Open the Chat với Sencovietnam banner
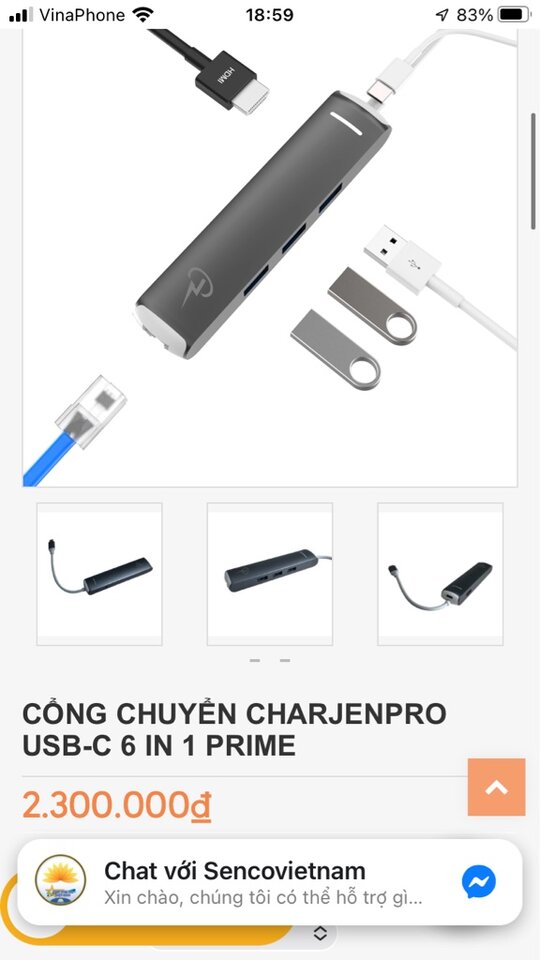Screen dimensions: 540x960 tap(269, 882)
